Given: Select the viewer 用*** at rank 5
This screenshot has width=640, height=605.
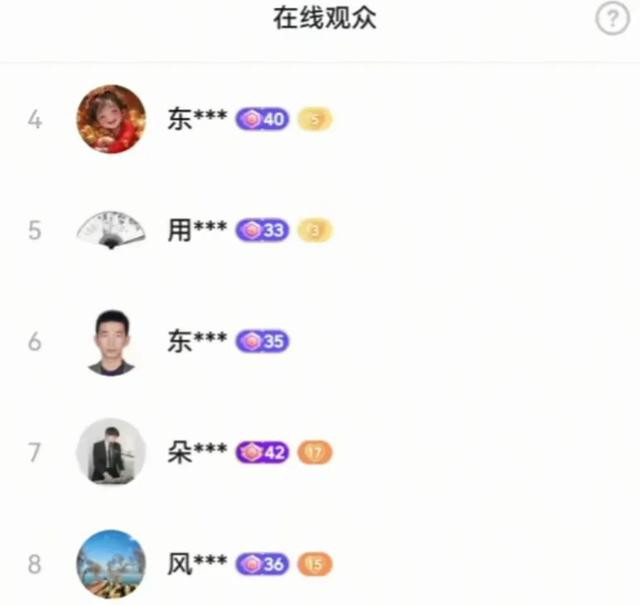Looking at the screenshot, I should (x=197, y=231).
